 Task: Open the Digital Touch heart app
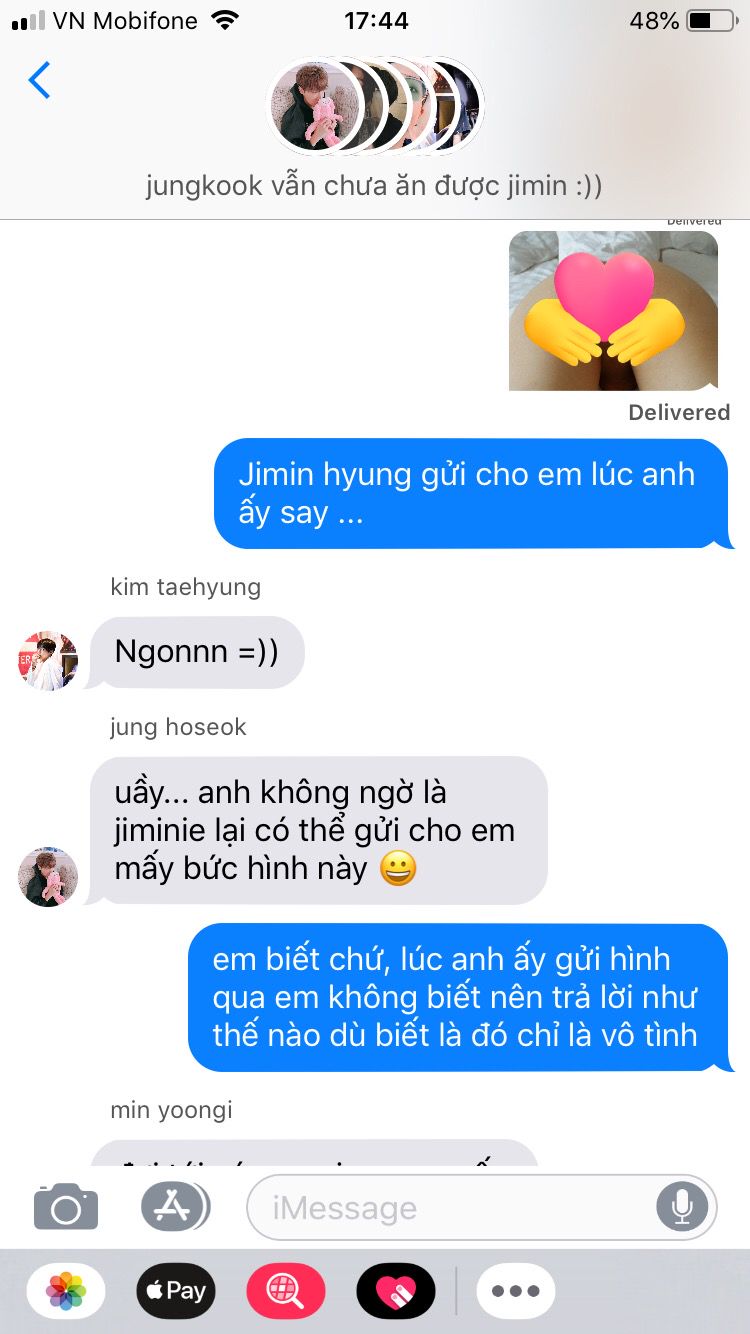pos(396,1291)
